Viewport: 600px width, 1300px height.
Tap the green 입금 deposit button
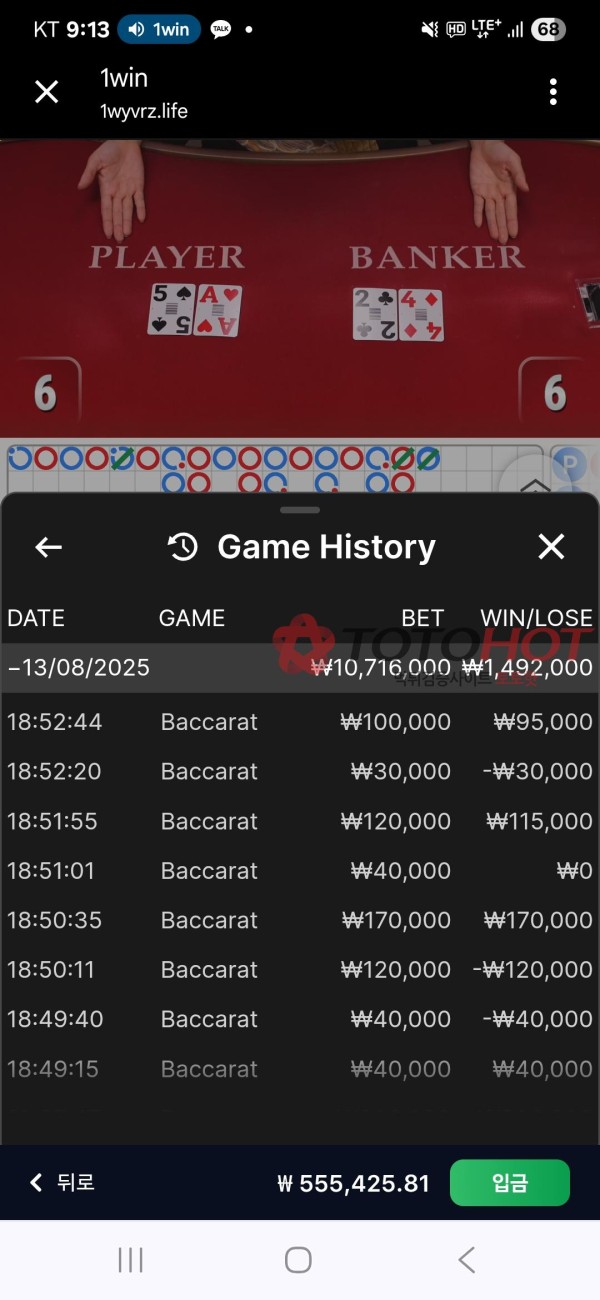[509, 1183]
